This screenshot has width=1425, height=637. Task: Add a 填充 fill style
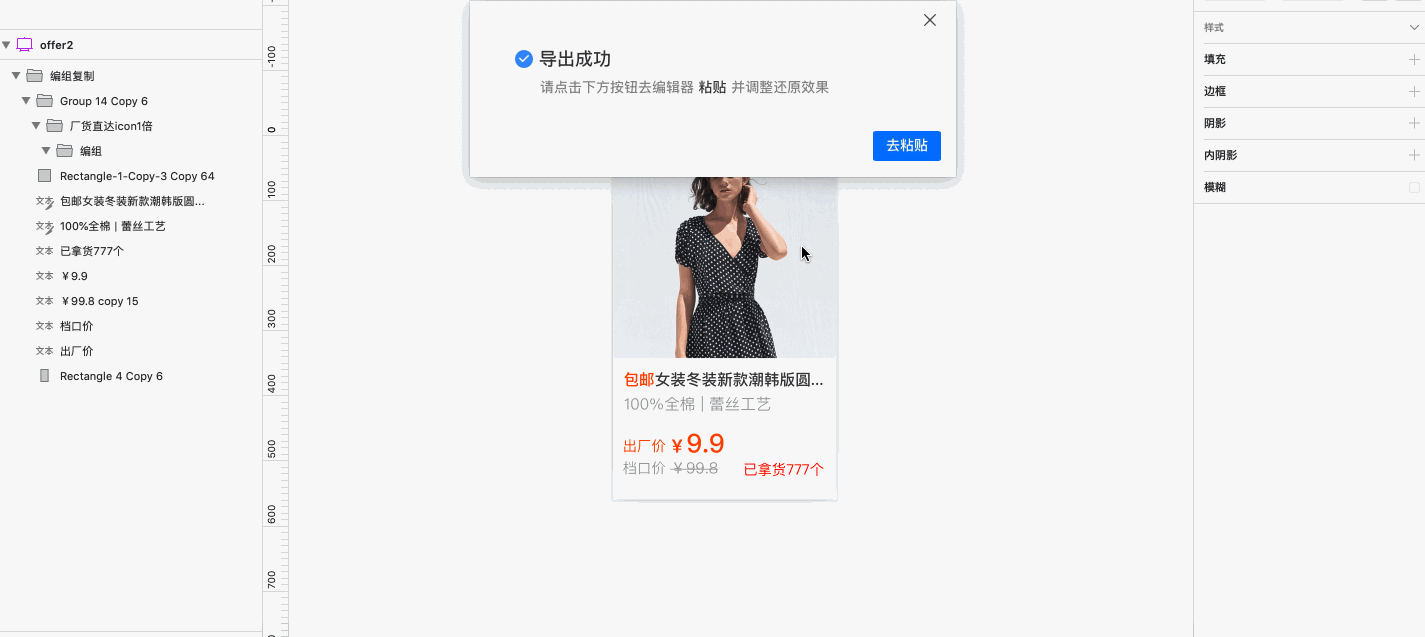coord(1414,59)
